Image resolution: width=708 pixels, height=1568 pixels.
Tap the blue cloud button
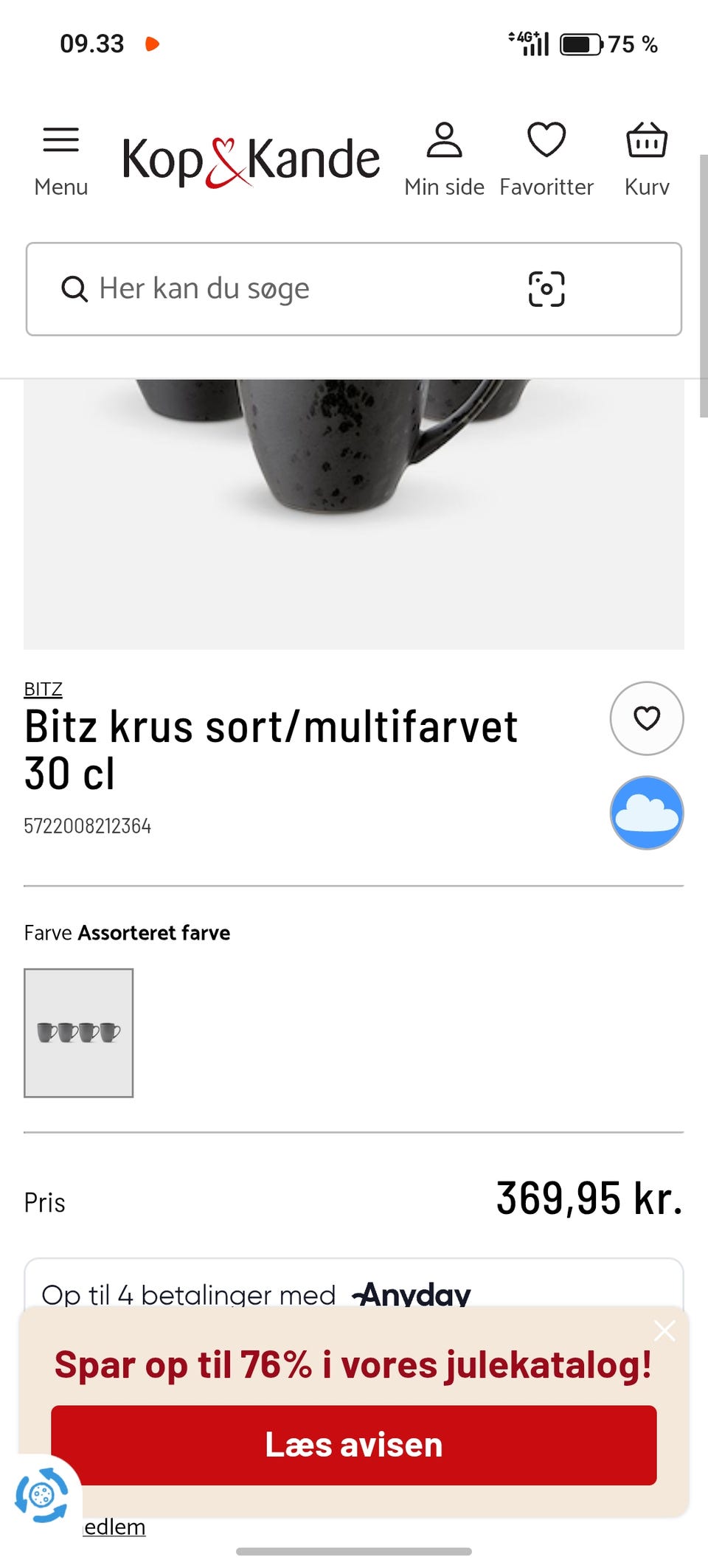coord(647,813)
